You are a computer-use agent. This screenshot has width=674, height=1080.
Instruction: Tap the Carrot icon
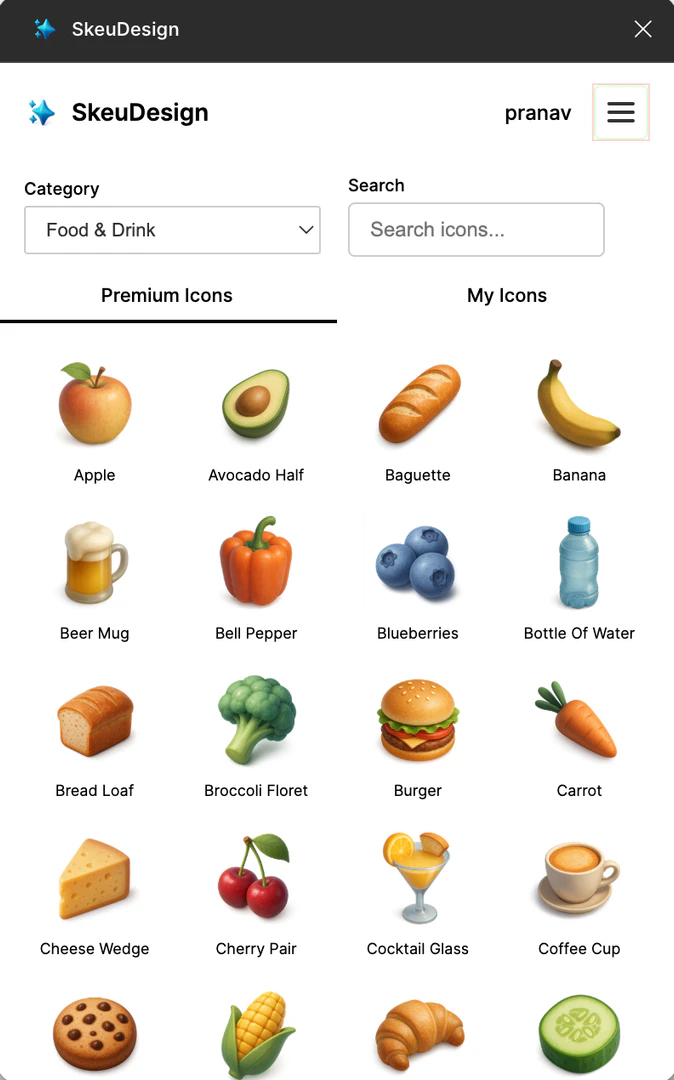(579, 720)
